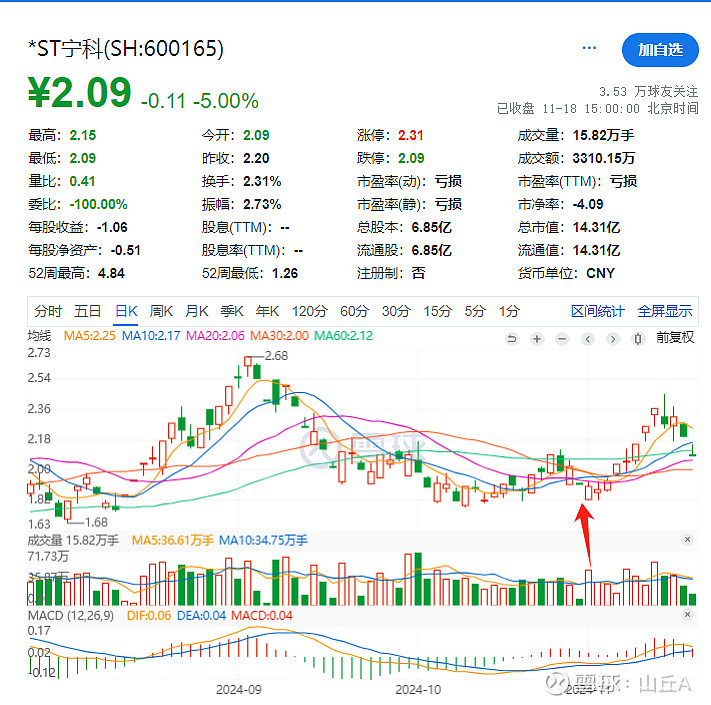Choose the 30分 interval tab
This screenshot has height=705, width=711.
point(396,311)
